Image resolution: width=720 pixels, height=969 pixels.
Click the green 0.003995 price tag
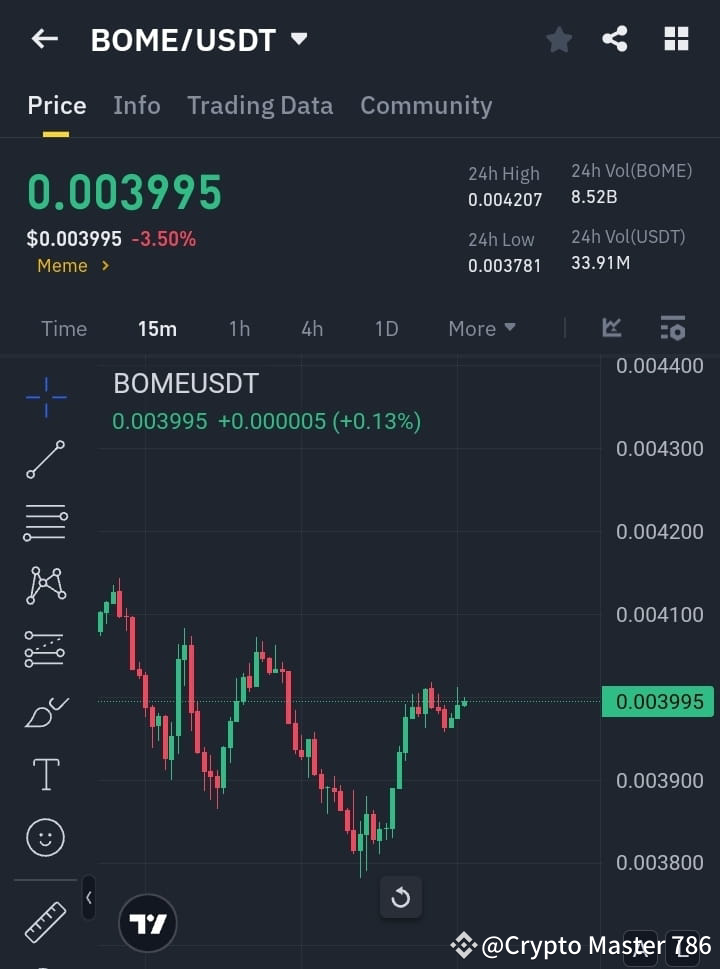[657, 702]
